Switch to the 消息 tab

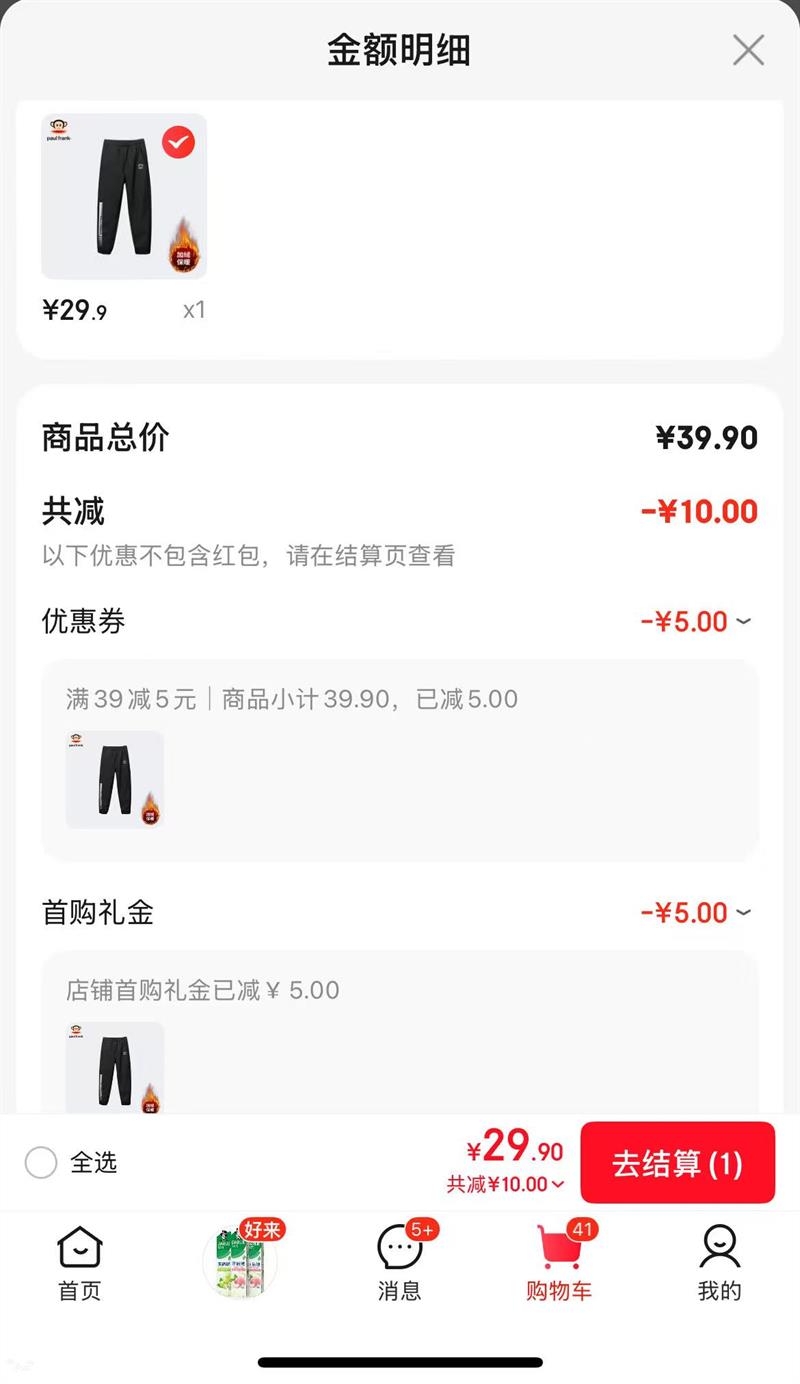pos(399,1263)
